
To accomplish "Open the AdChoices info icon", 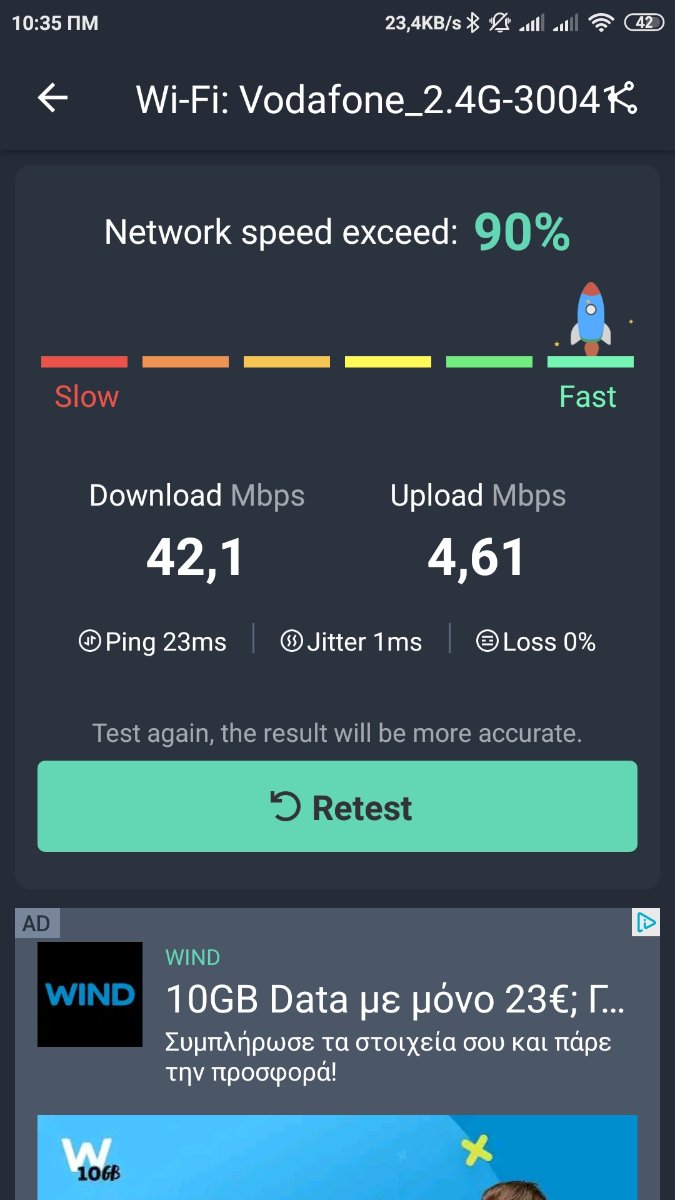I will [x=646, y=922].
